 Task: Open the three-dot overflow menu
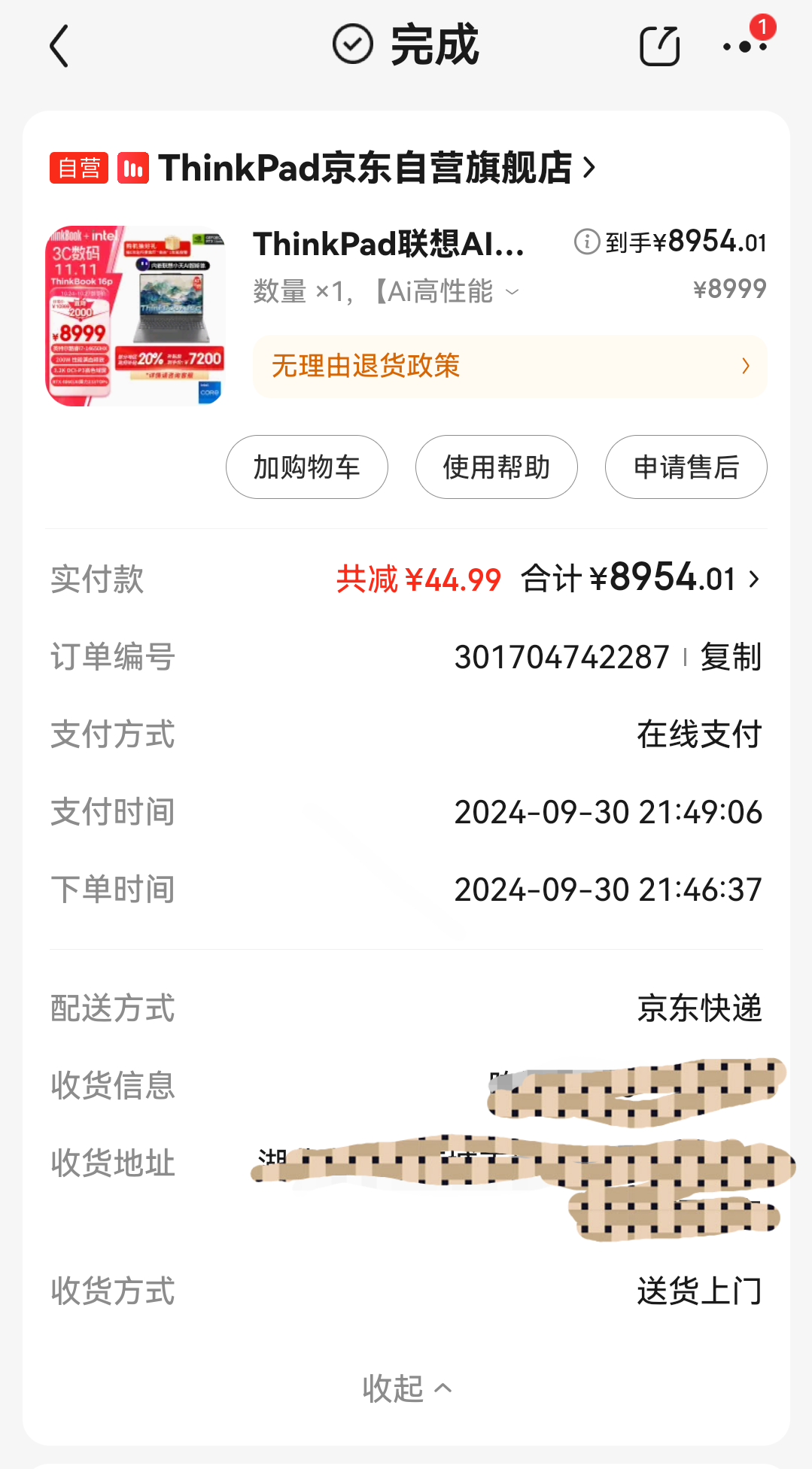tap(744, 46)
